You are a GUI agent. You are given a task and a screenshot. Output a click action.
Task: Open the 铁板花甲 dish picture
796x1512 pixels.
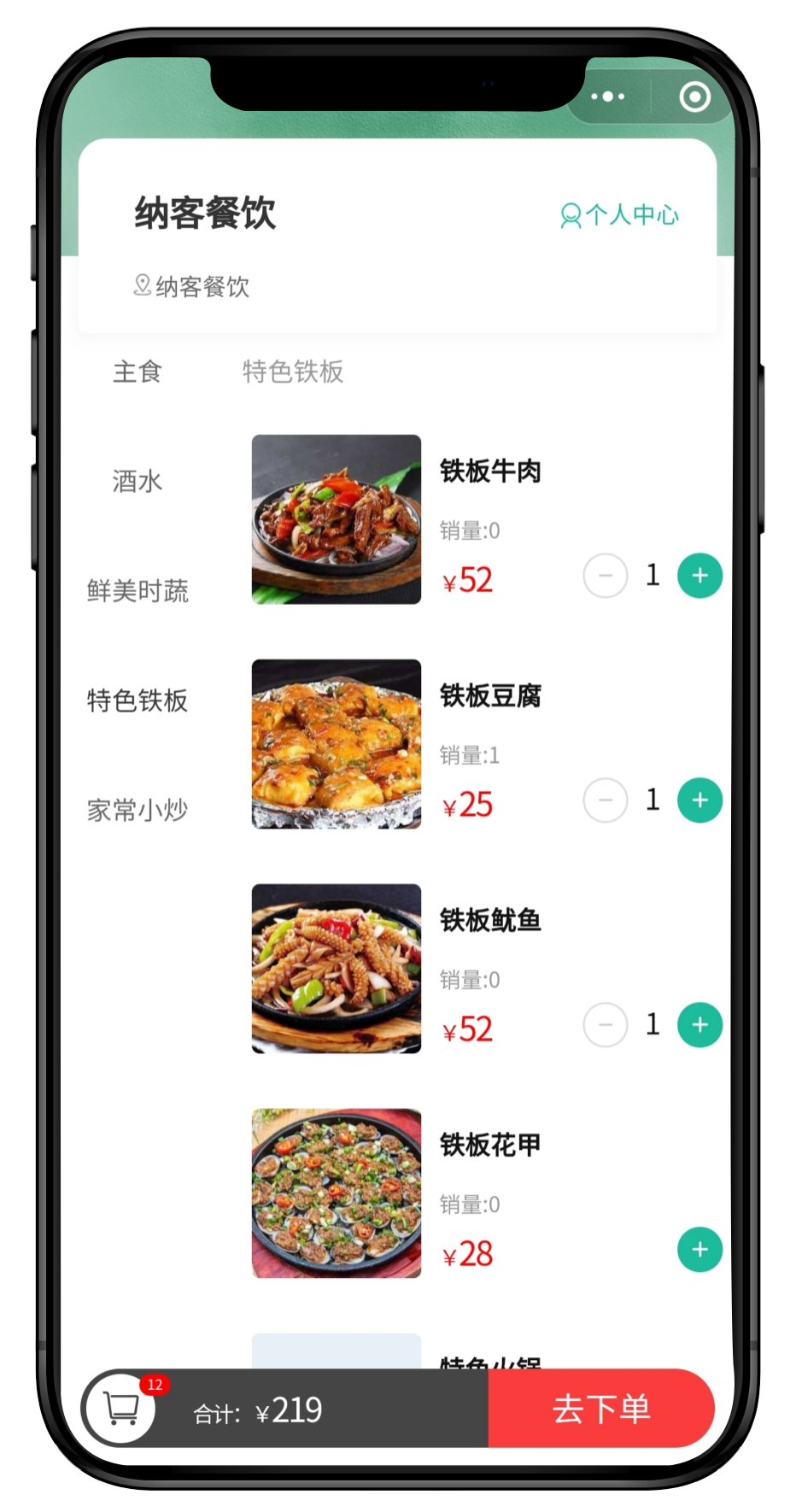(337, 1193)
